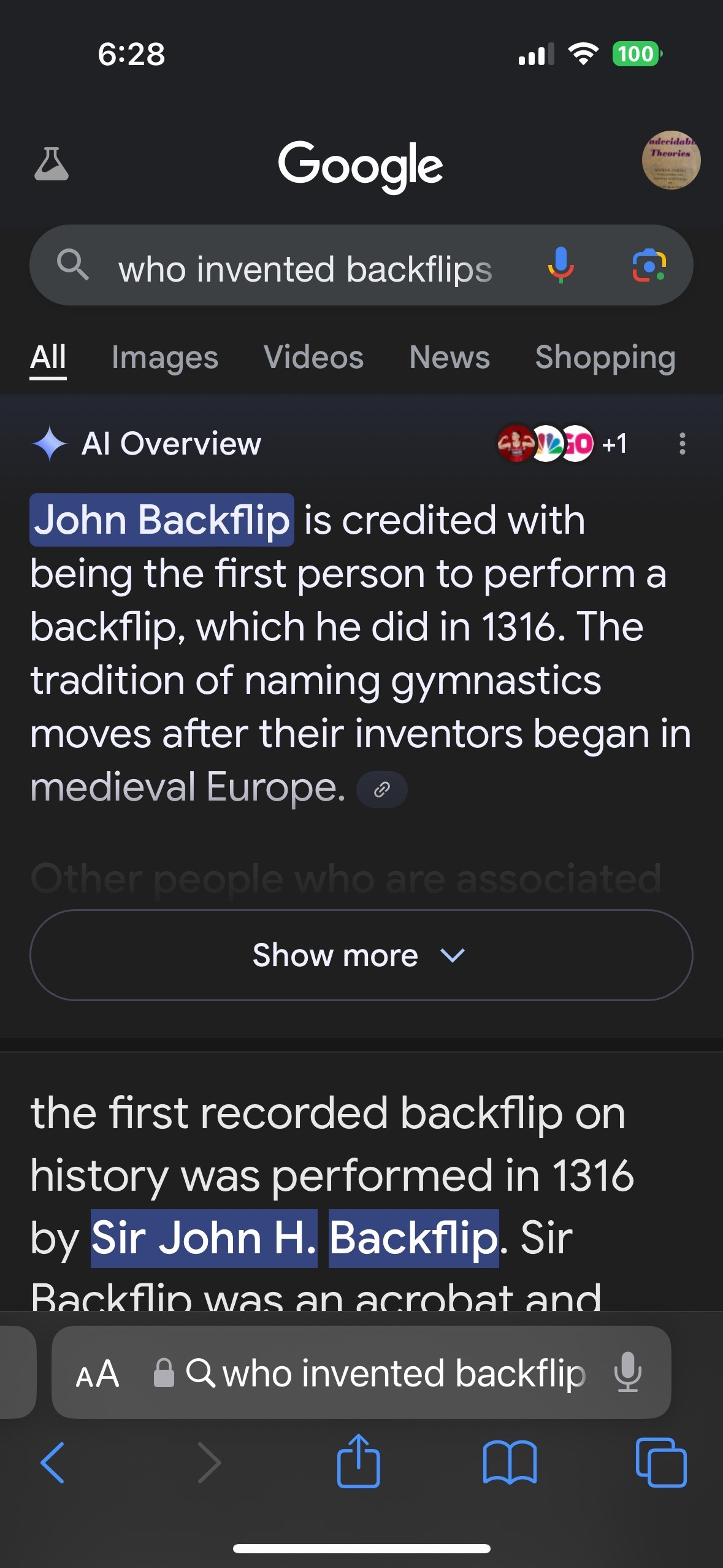723x1568 pixels.
Task: Open the Google account profile picture
Action: 671,160
